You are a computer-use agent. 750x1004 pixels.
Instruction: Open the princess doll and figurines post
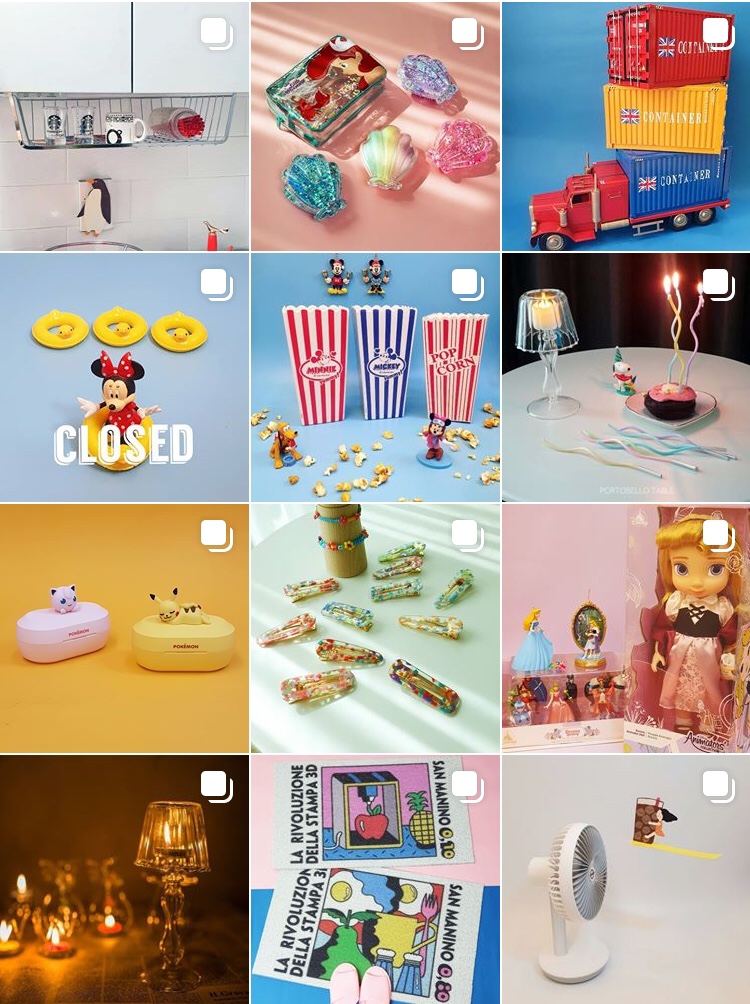(626, 628)
